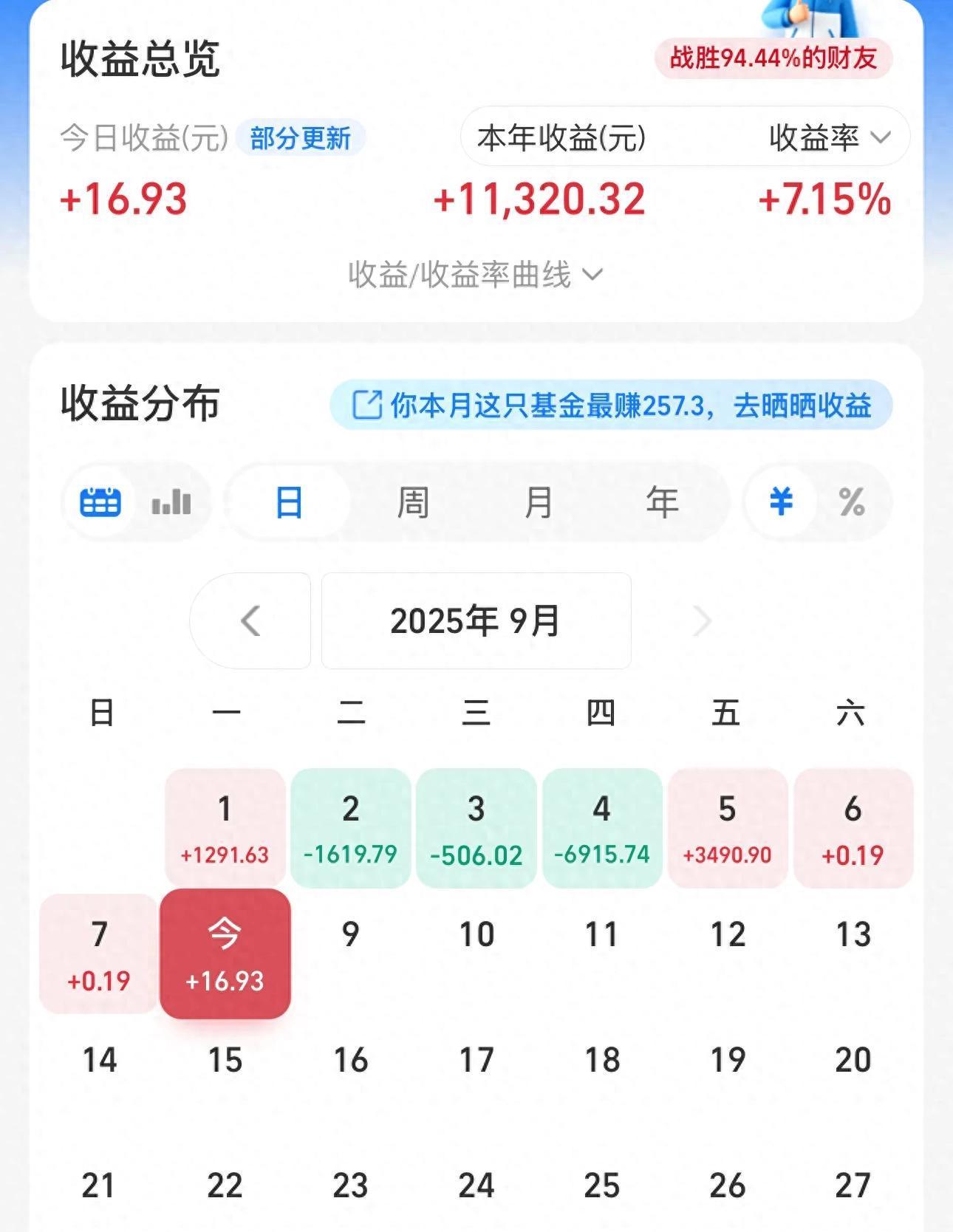Open September 5 with +3490.90

tap(727, 828)
